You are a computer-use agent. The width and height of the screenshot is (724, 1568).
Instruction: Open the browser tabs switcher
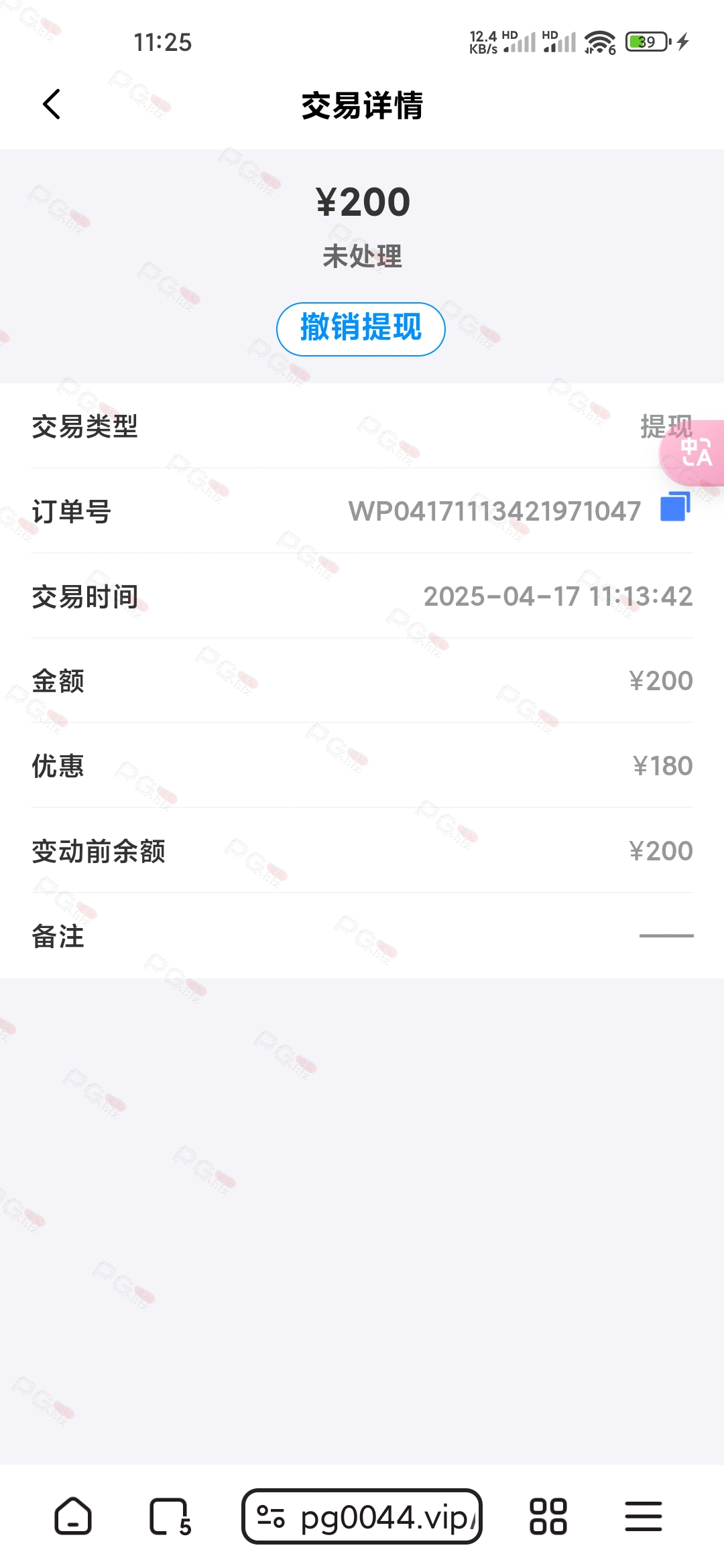tap(170, 1516)
